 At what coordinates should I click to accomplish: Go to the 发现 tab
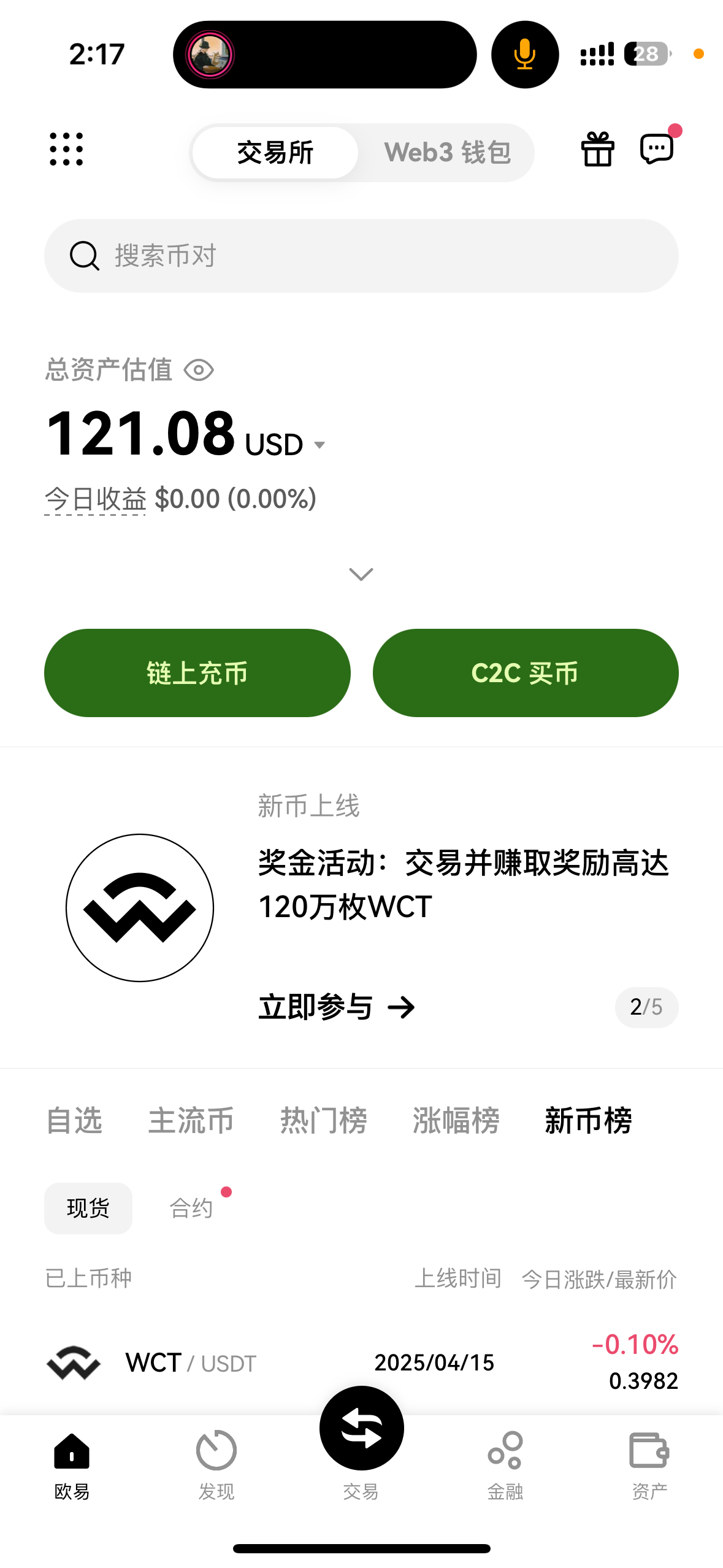click(x=216, y=1464)
